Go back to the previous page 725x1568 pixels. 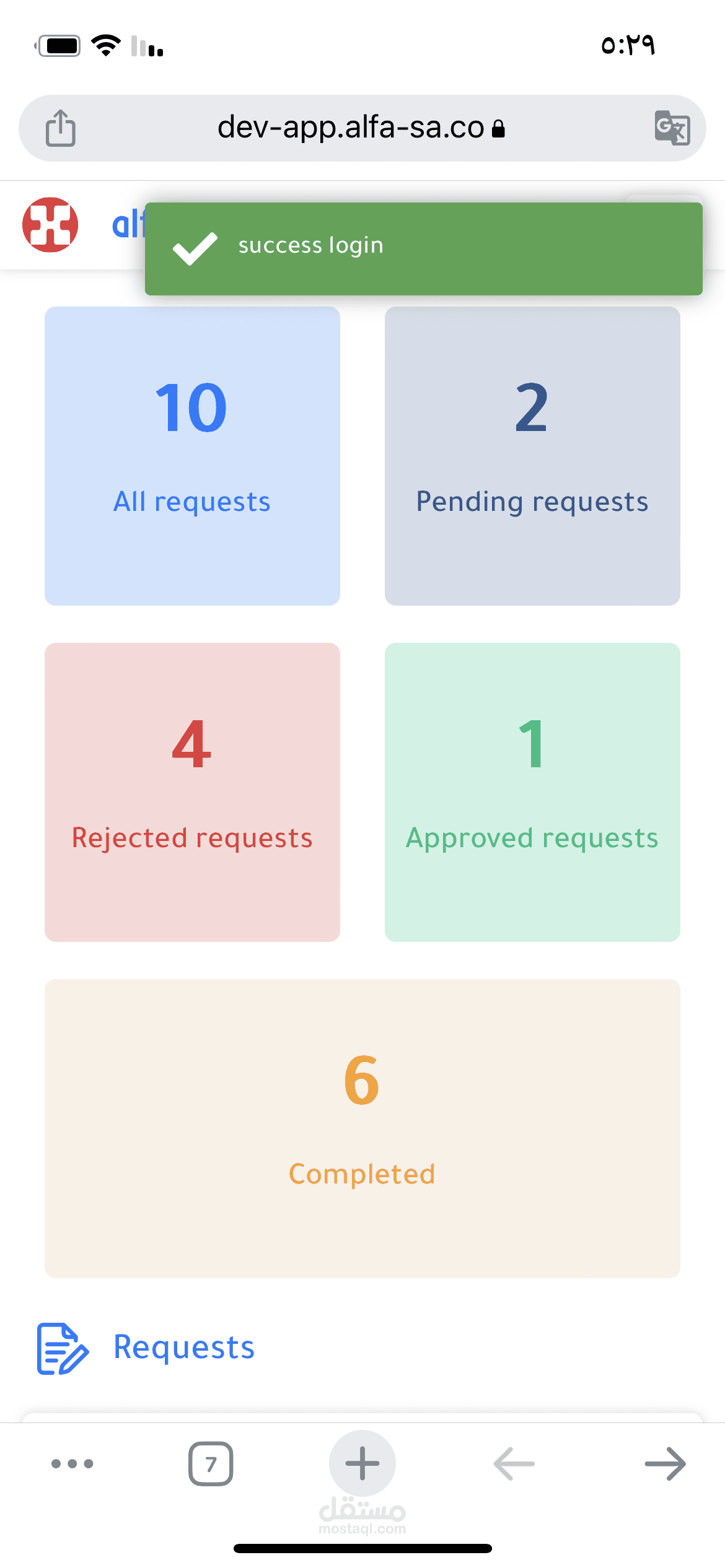point(514,1463)
